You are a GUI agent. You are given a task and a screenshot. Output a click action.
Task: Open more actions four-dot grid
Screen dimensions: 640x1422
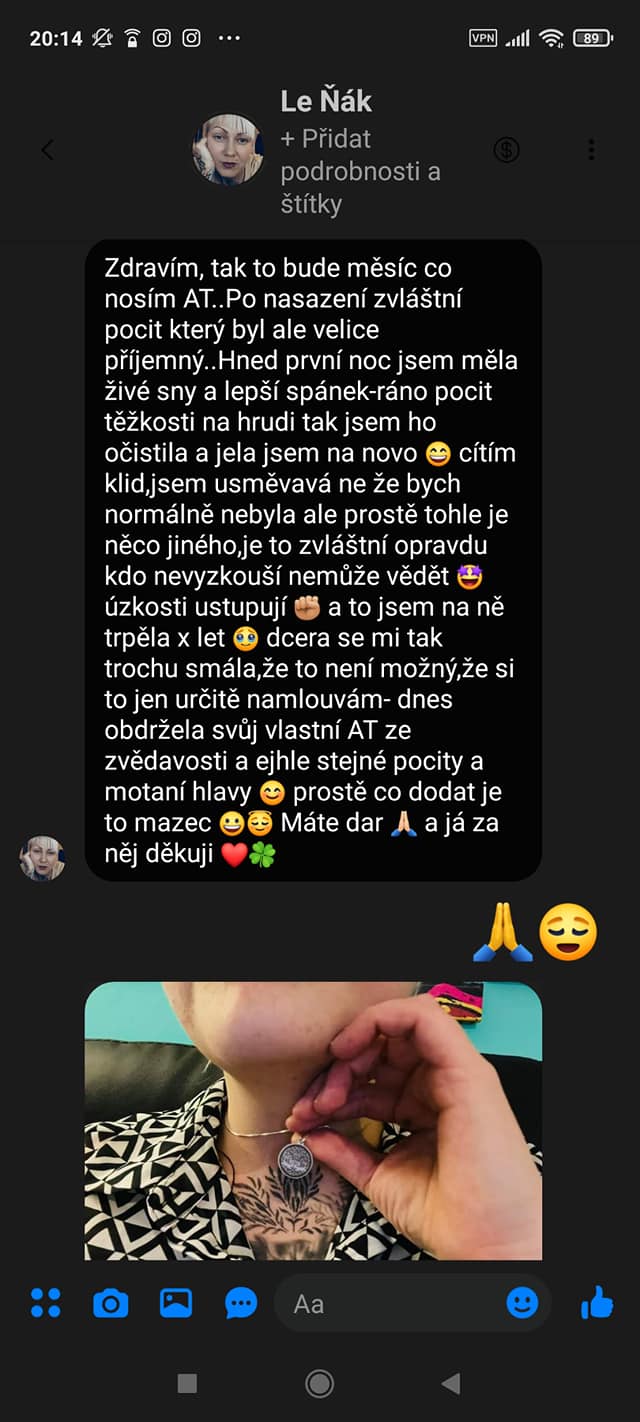pos(46,1302)
